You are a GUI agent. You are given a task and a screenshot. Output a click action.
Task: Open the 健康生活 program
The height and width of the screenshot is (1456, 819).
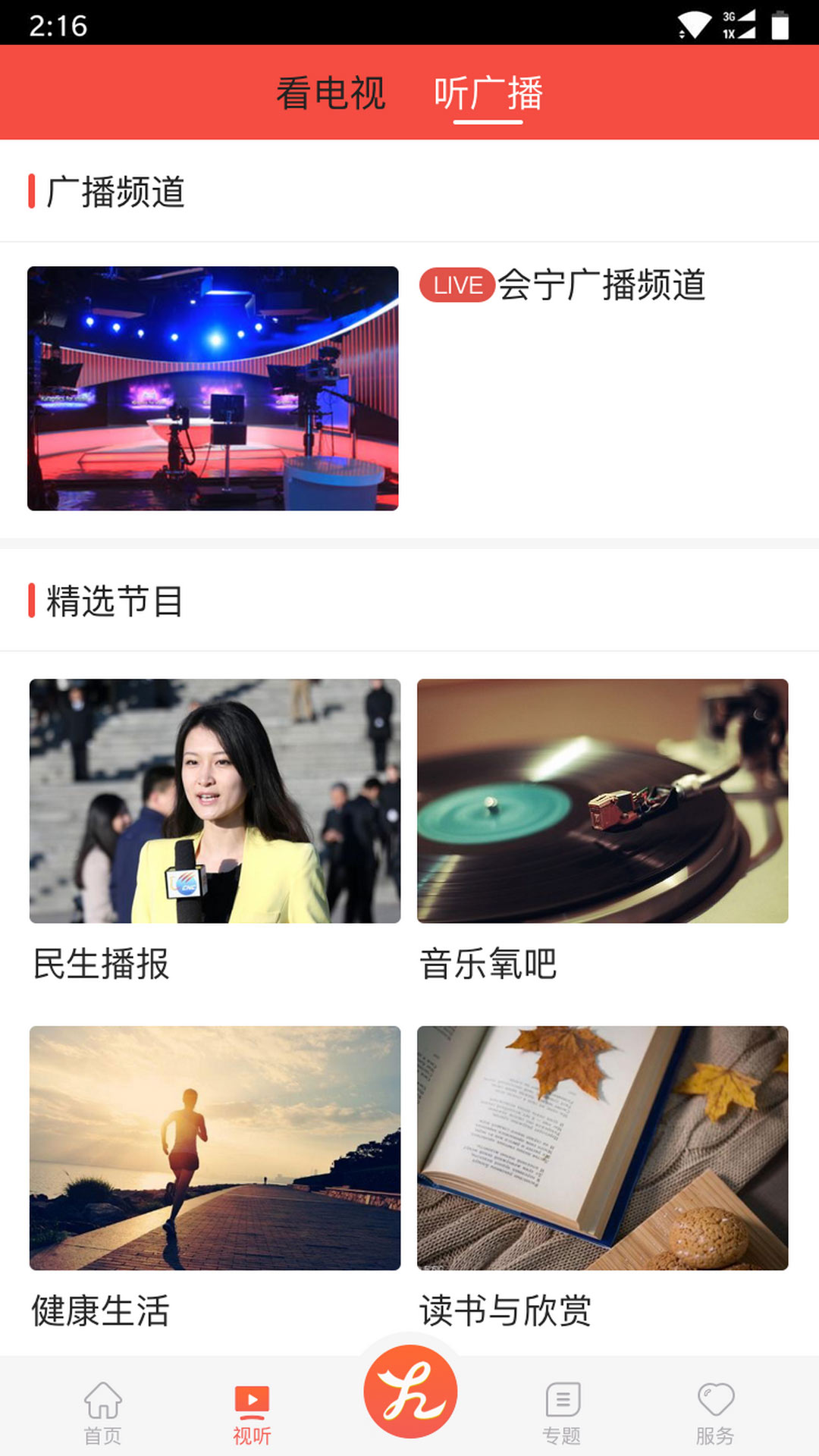coord(215,1148)
